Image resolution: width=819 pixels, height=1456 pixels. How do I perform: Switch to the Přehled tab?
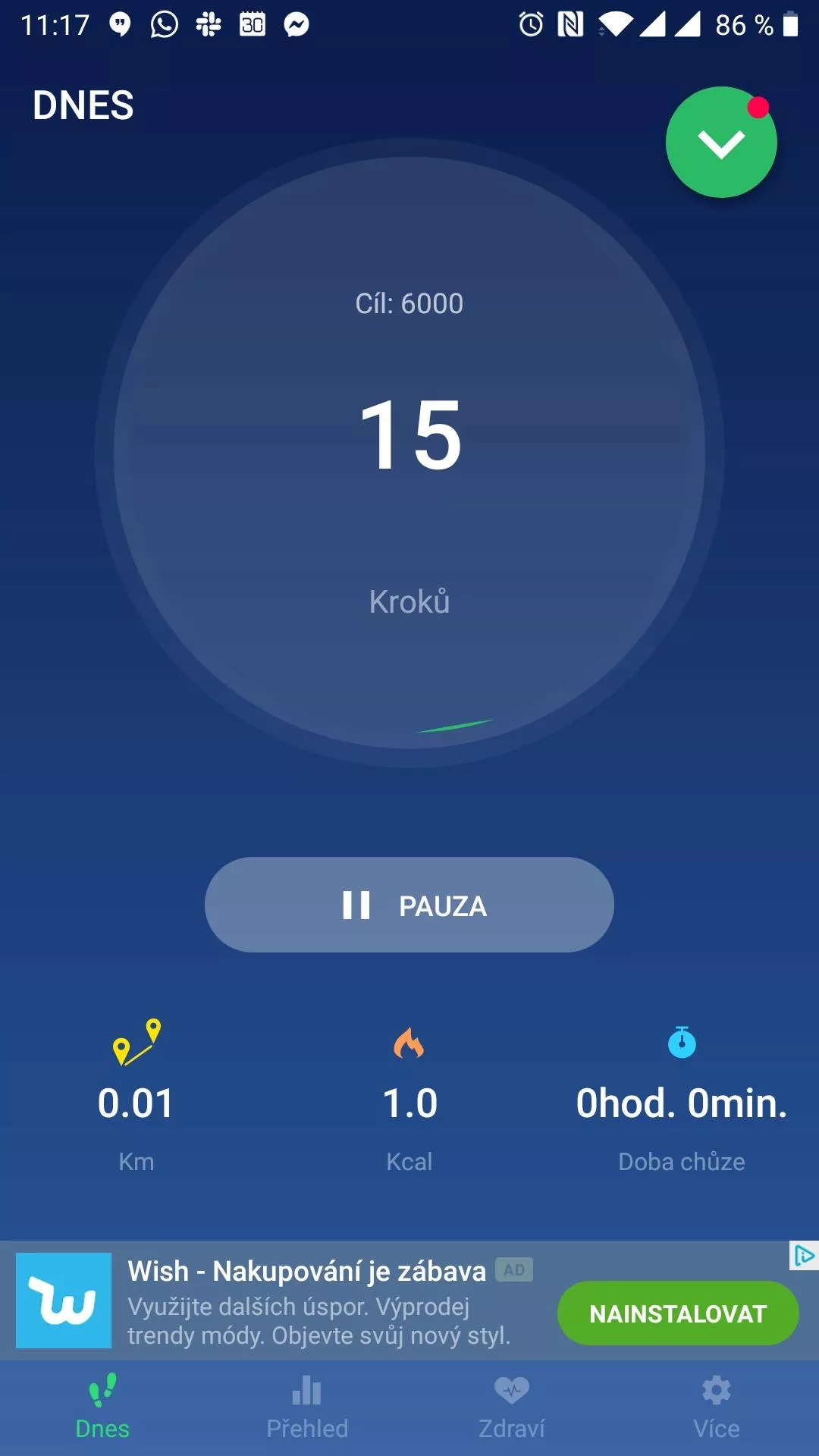point(307,1408)
